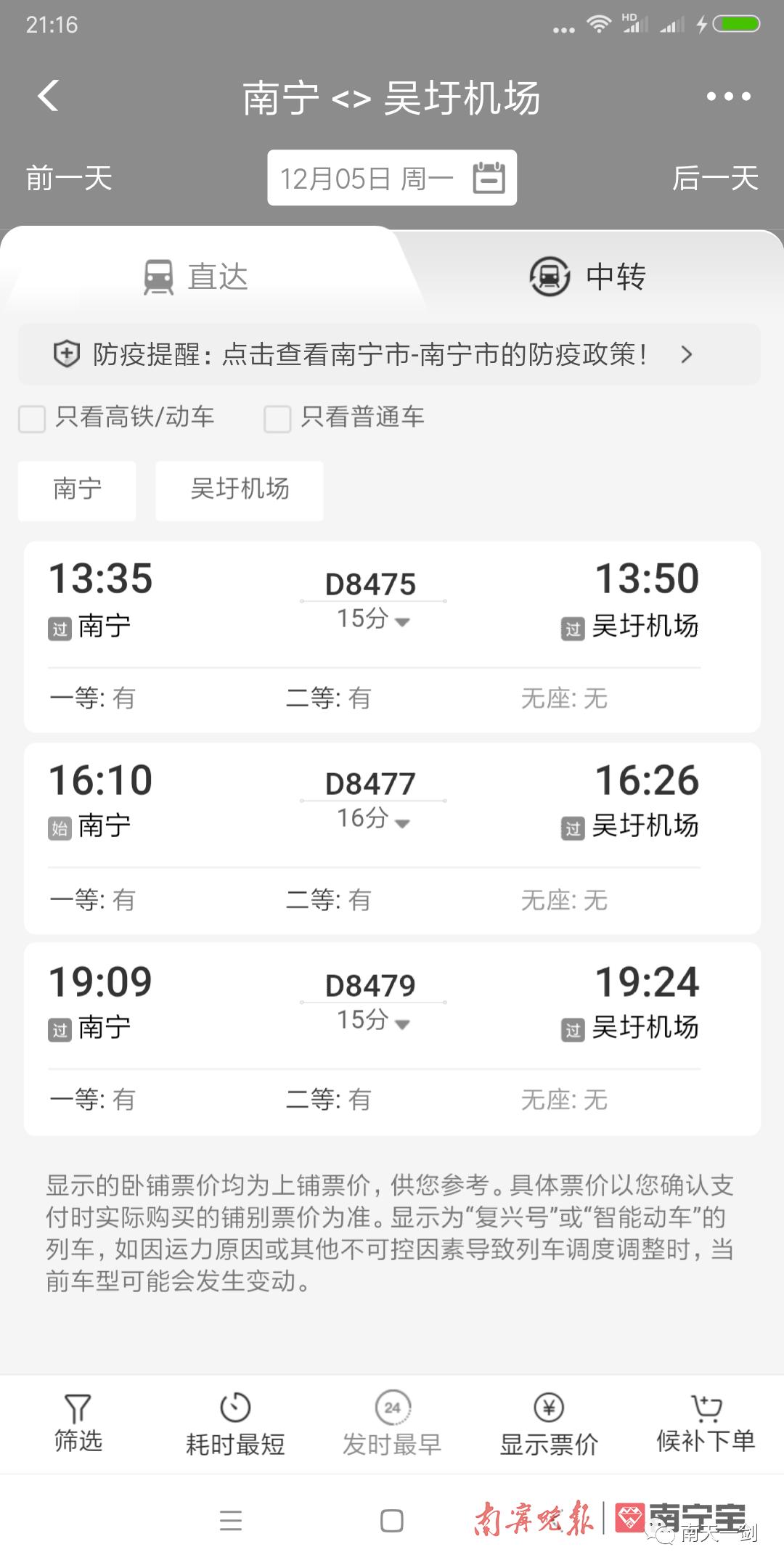Open the filter (筛选) panel
The image size is (784, 1568).
[x=78, y=1423]
